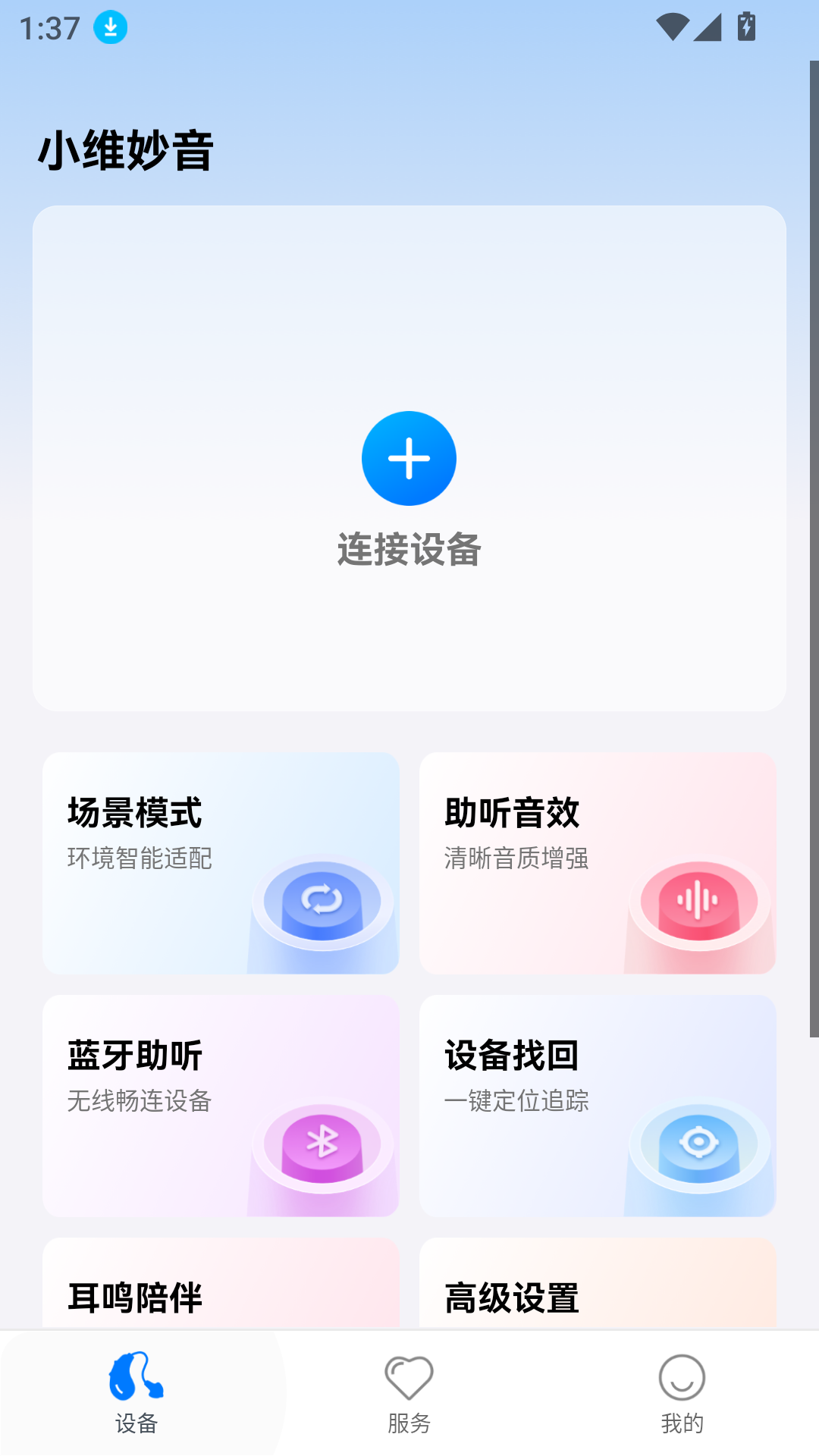Image resolution: width=819 pixels, height=1456 pixels.
Task: Tap the device locate target icon
Action: pyautogui.click(x=698, y=1144)
